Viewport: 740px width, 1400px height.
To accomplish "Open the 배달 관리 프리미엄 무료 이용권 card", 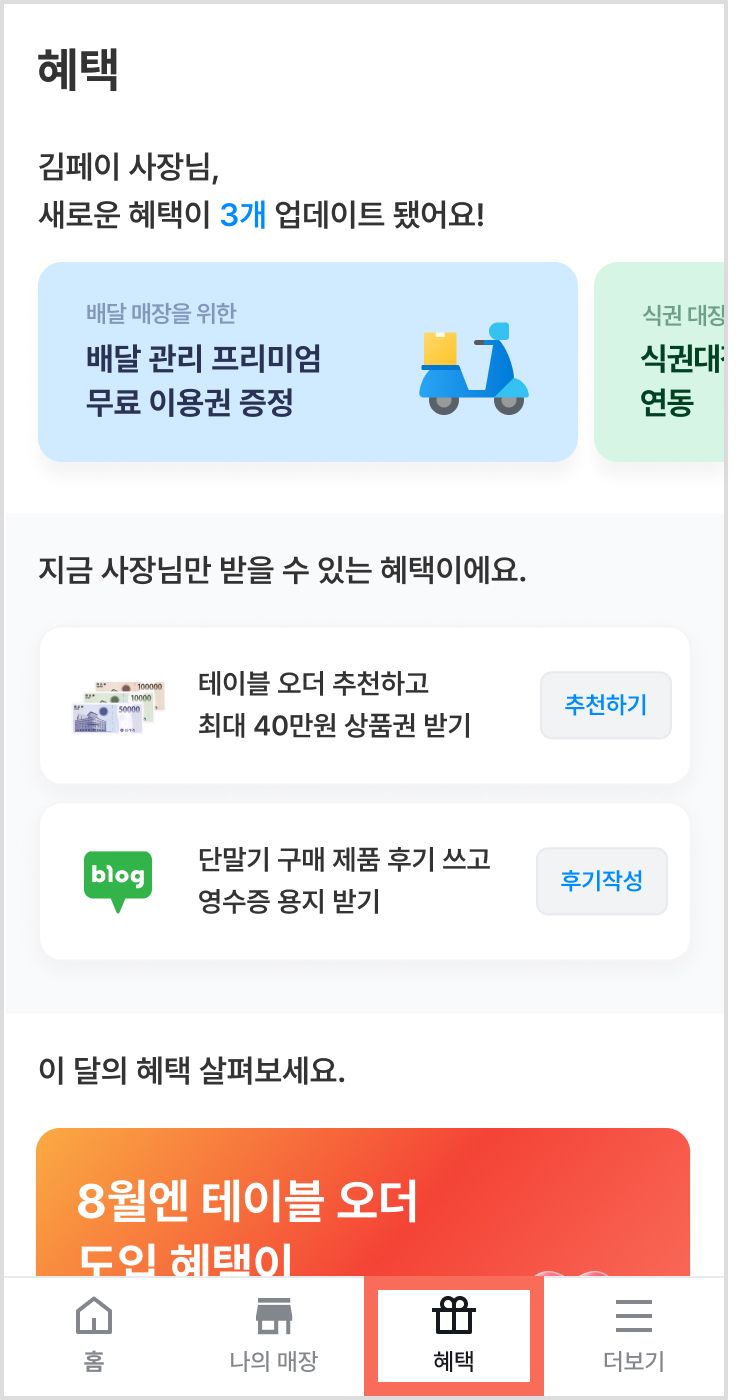I will tap(308, 362).
